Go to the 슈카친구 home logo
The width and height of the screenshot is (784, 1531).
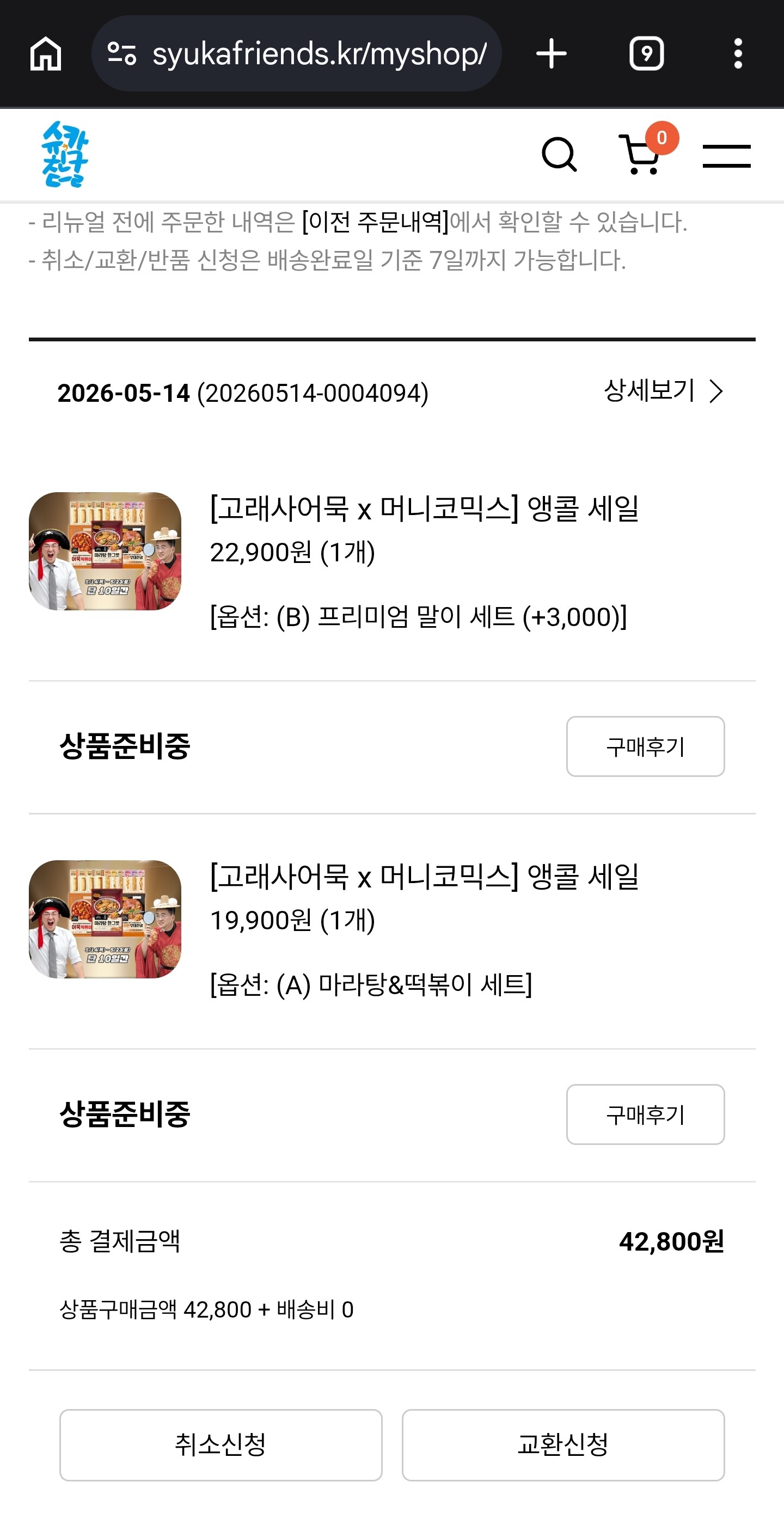[x=65, y=155]
